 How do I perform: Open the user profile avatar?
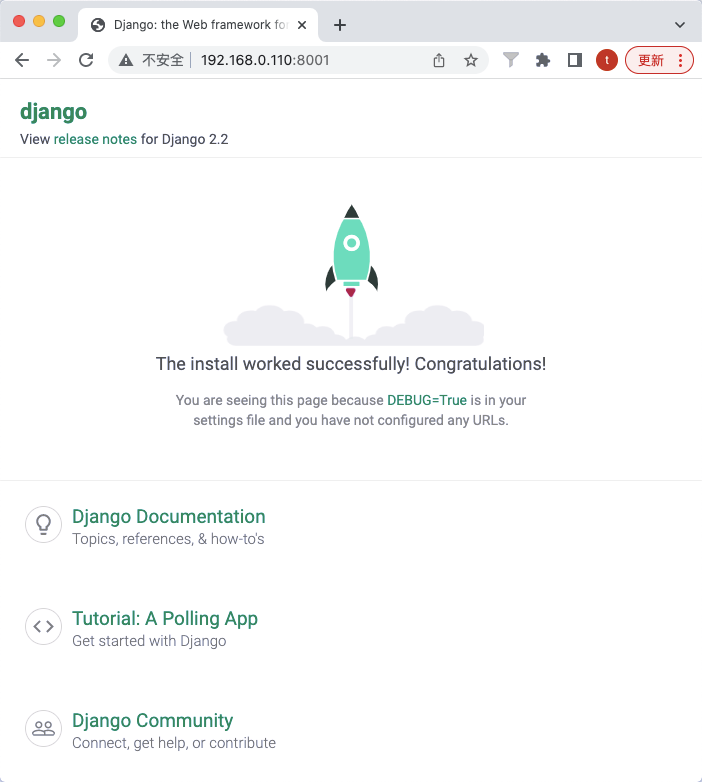pyautogui.click(x=606, y=60)
